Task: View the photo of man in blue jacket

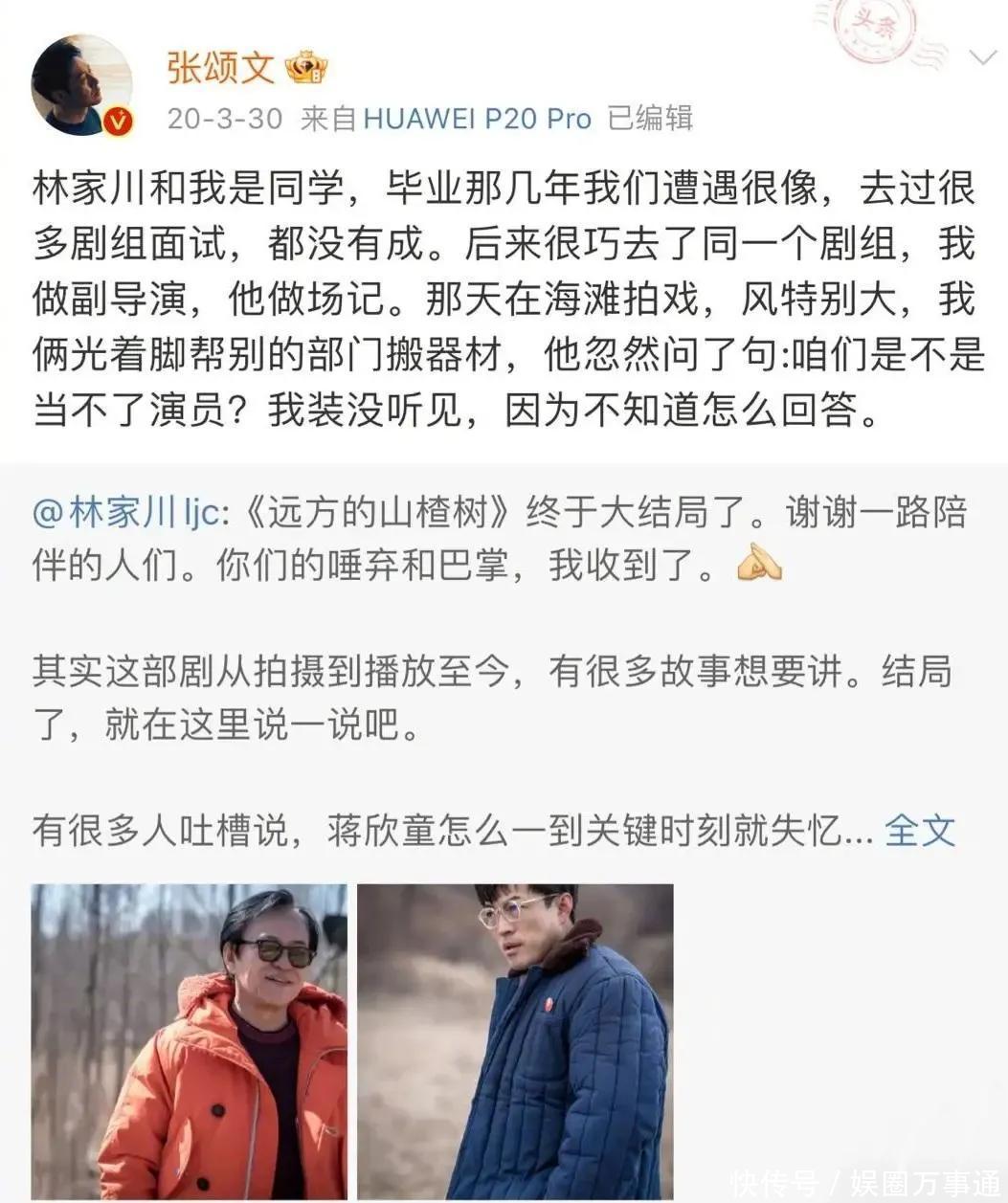Action: [515, 1041]
